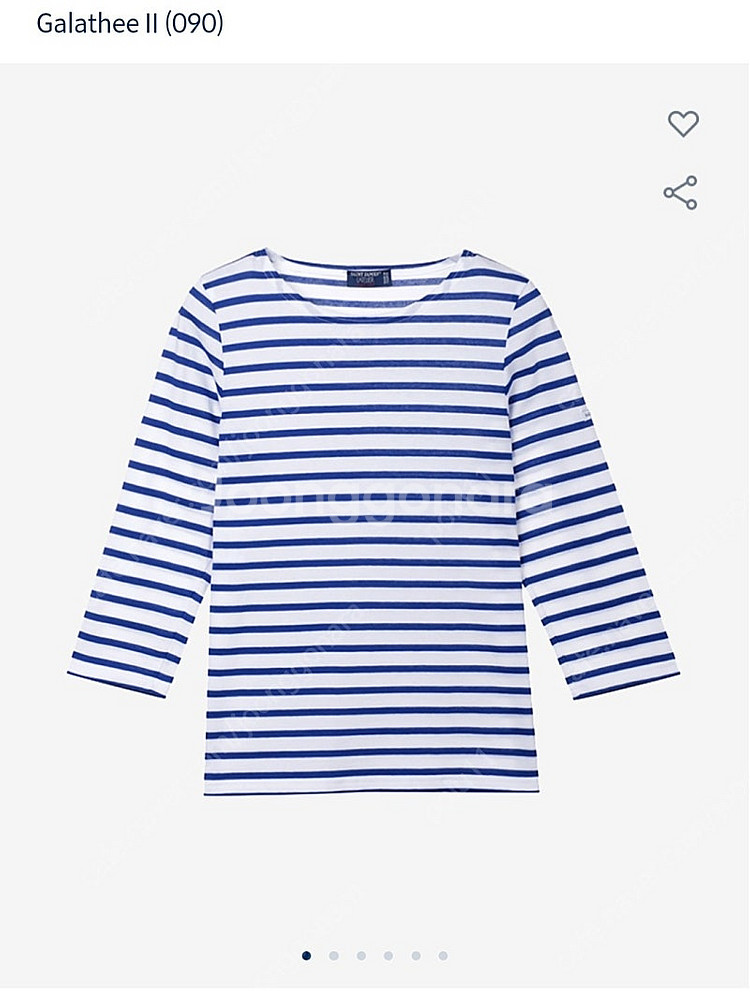Jump to the last image indicator dot

443,955
